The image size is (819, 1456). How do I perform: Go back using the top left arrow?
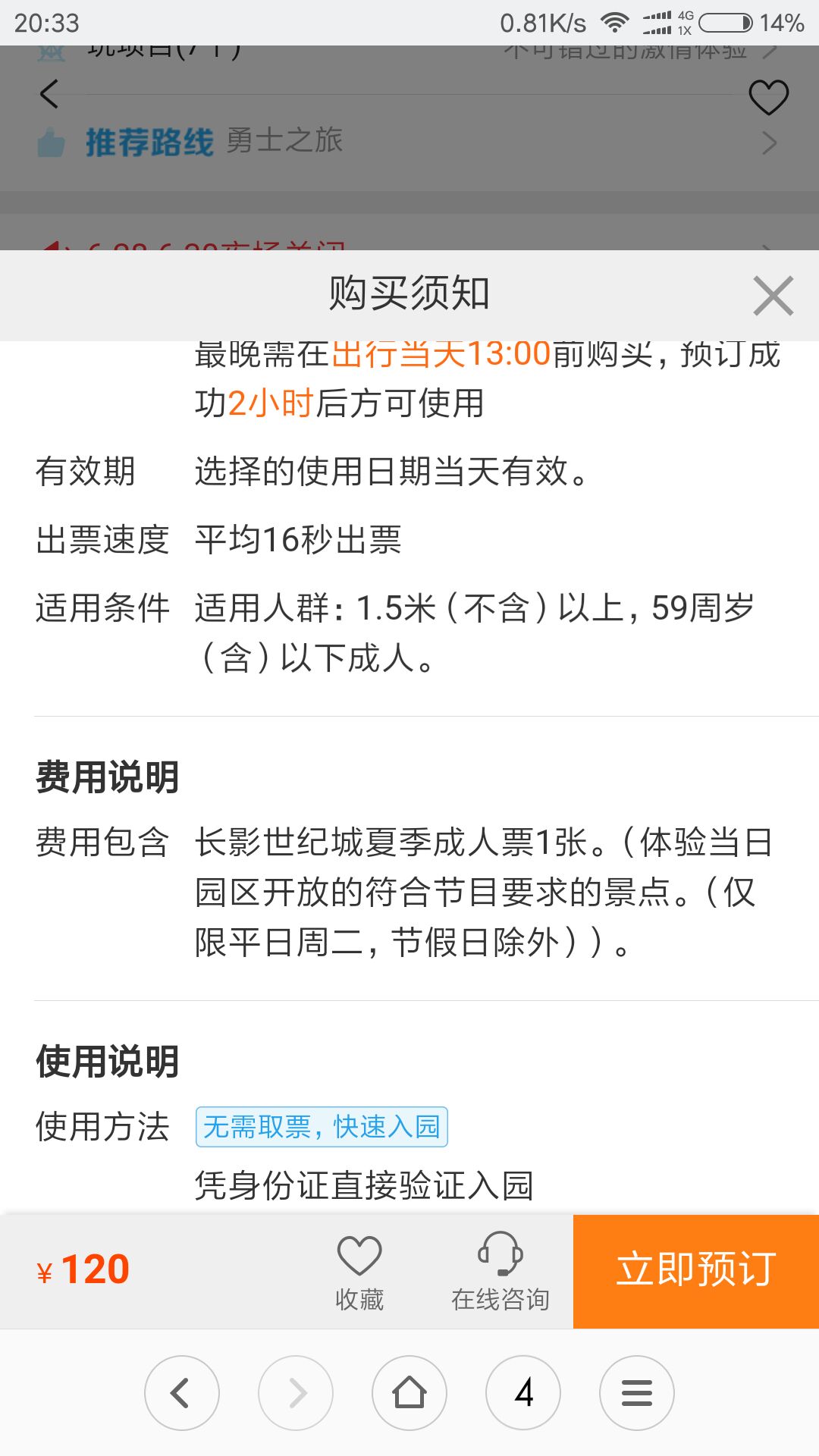[49, 95]
